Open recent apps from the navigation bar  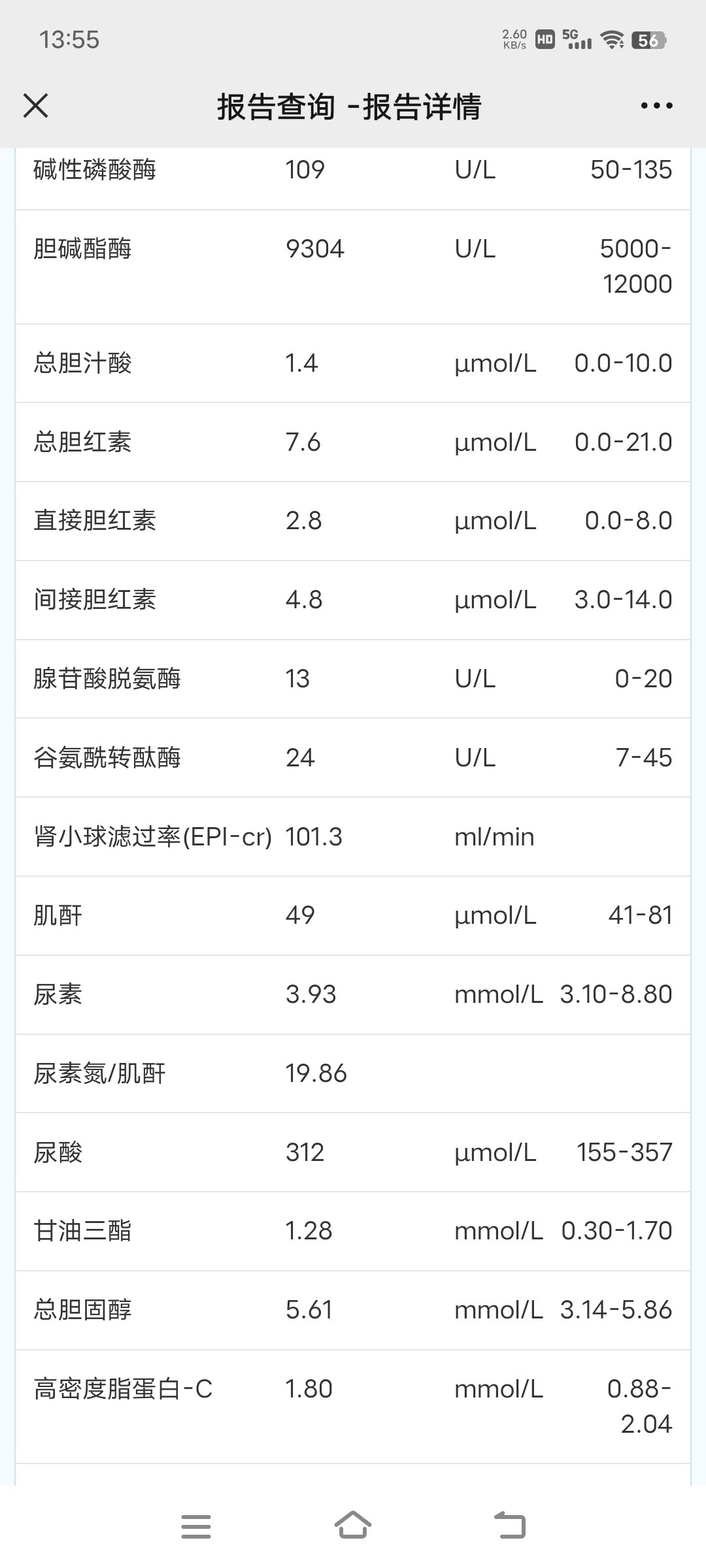[x=196, y=1526]
